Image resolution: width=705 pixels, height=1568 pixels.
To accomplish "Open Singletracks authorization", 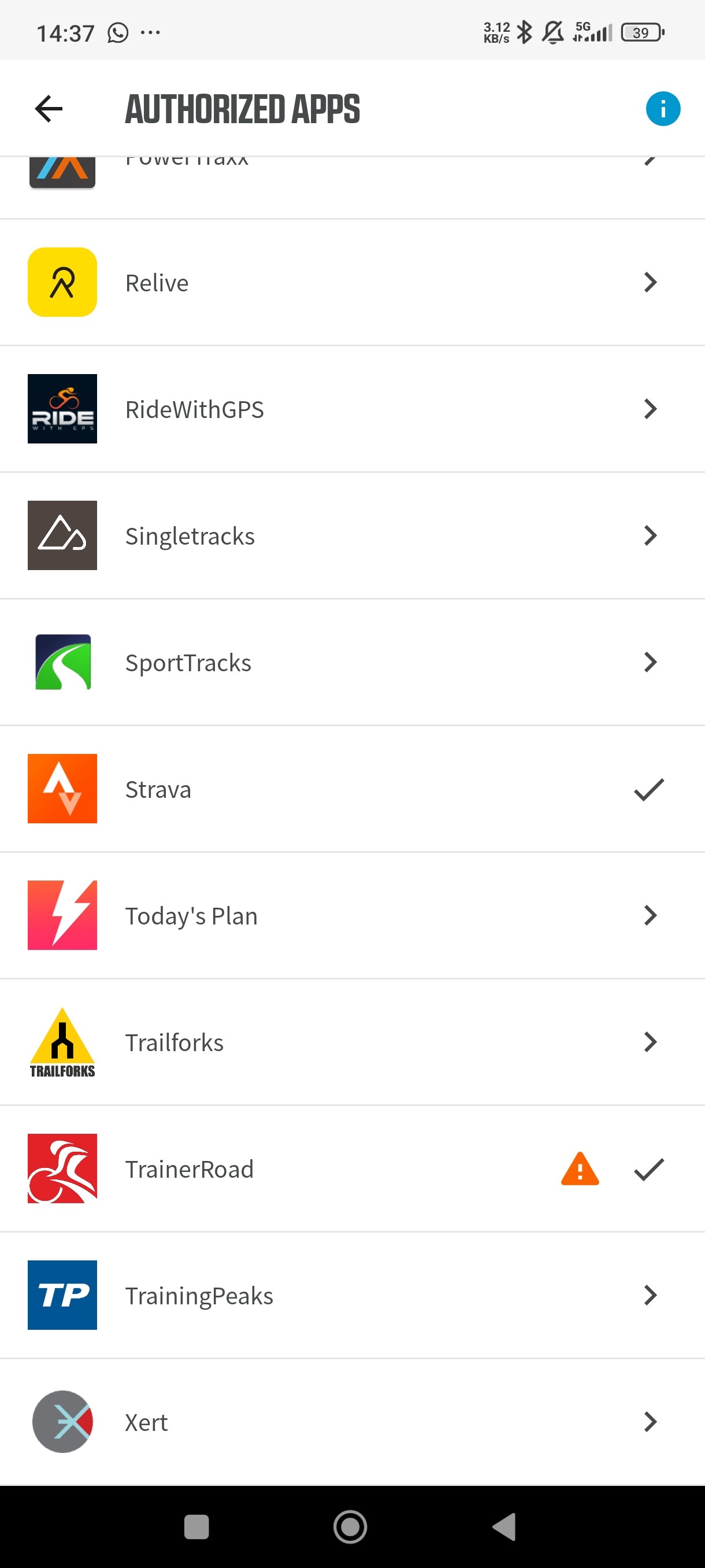I will 352,535.
